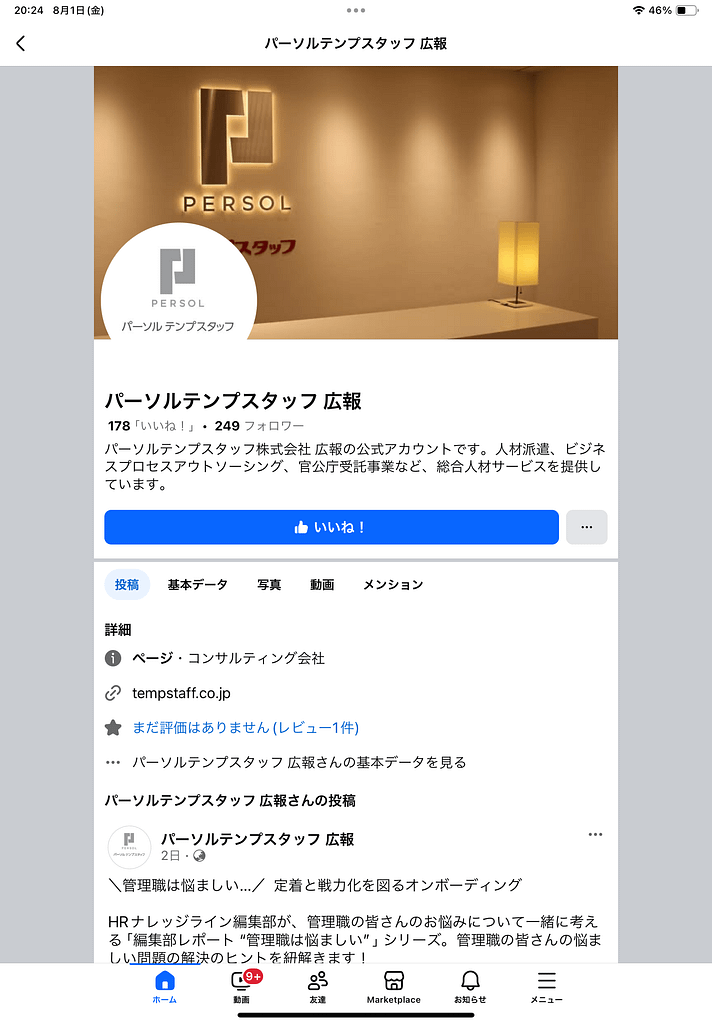Image resolution: width=712 pixels, height=1024 pixels.
Task: Go back with the top-left arrow
Action: [21, 43]
